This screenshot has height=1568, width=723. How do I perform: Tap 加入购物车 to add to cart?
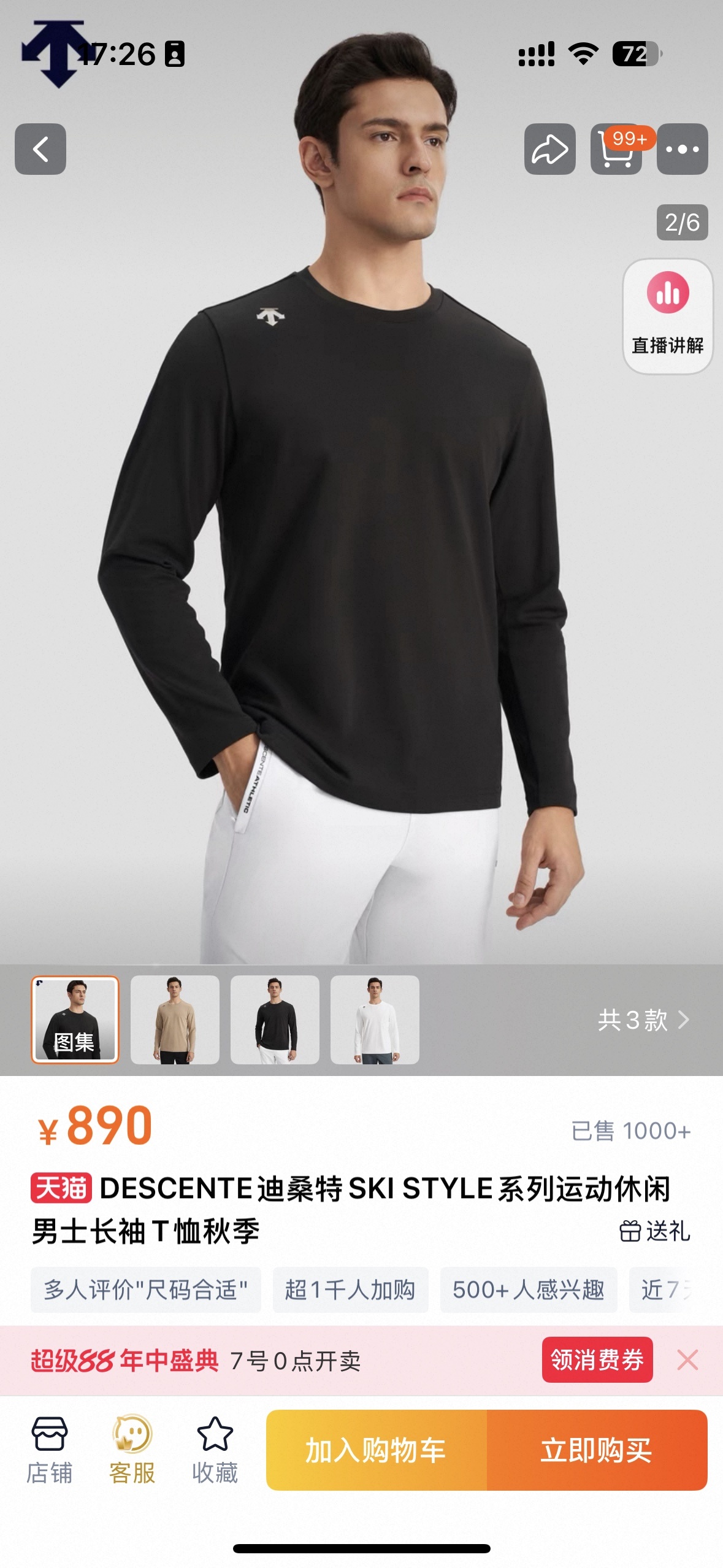(377, 1450)
